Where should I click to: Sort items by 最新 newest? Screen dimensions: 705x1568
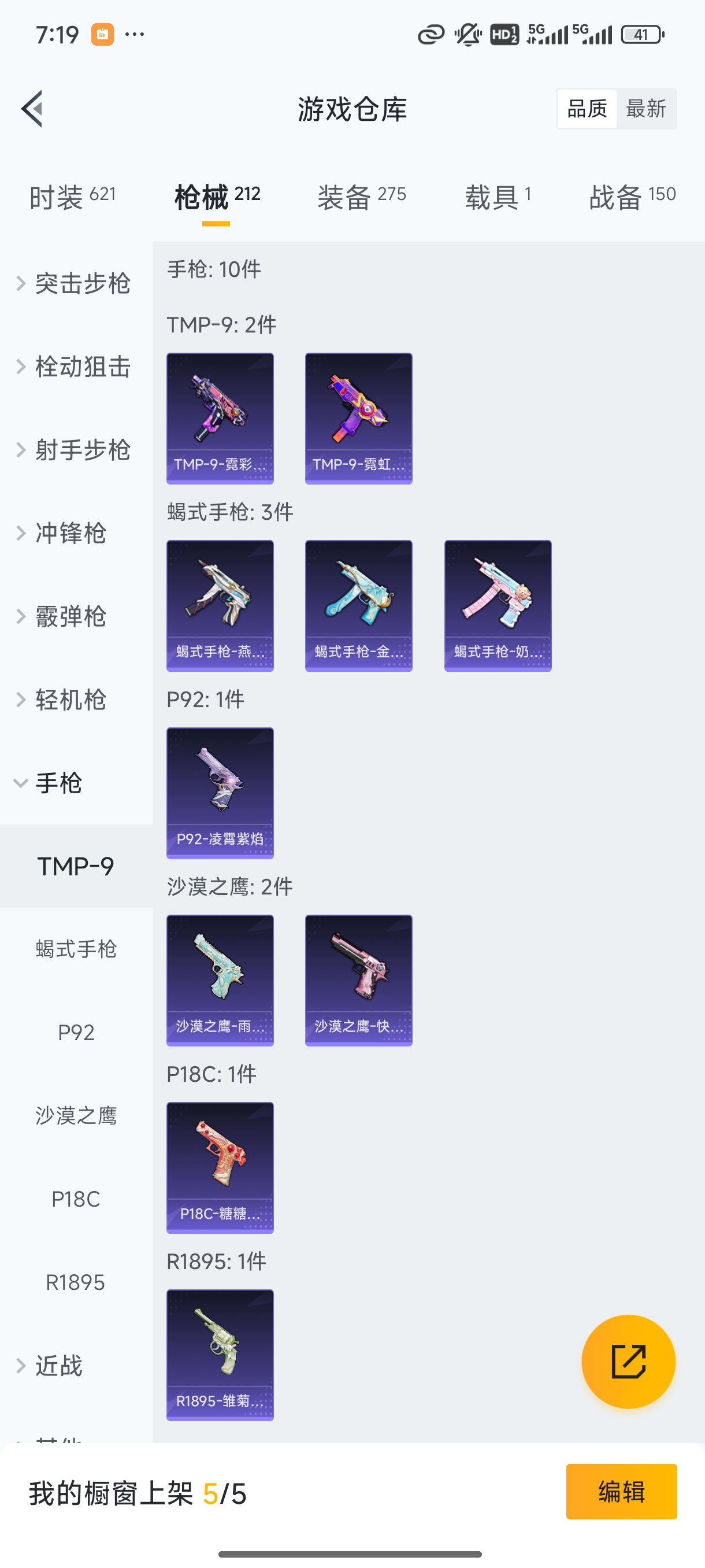(647, 108)
